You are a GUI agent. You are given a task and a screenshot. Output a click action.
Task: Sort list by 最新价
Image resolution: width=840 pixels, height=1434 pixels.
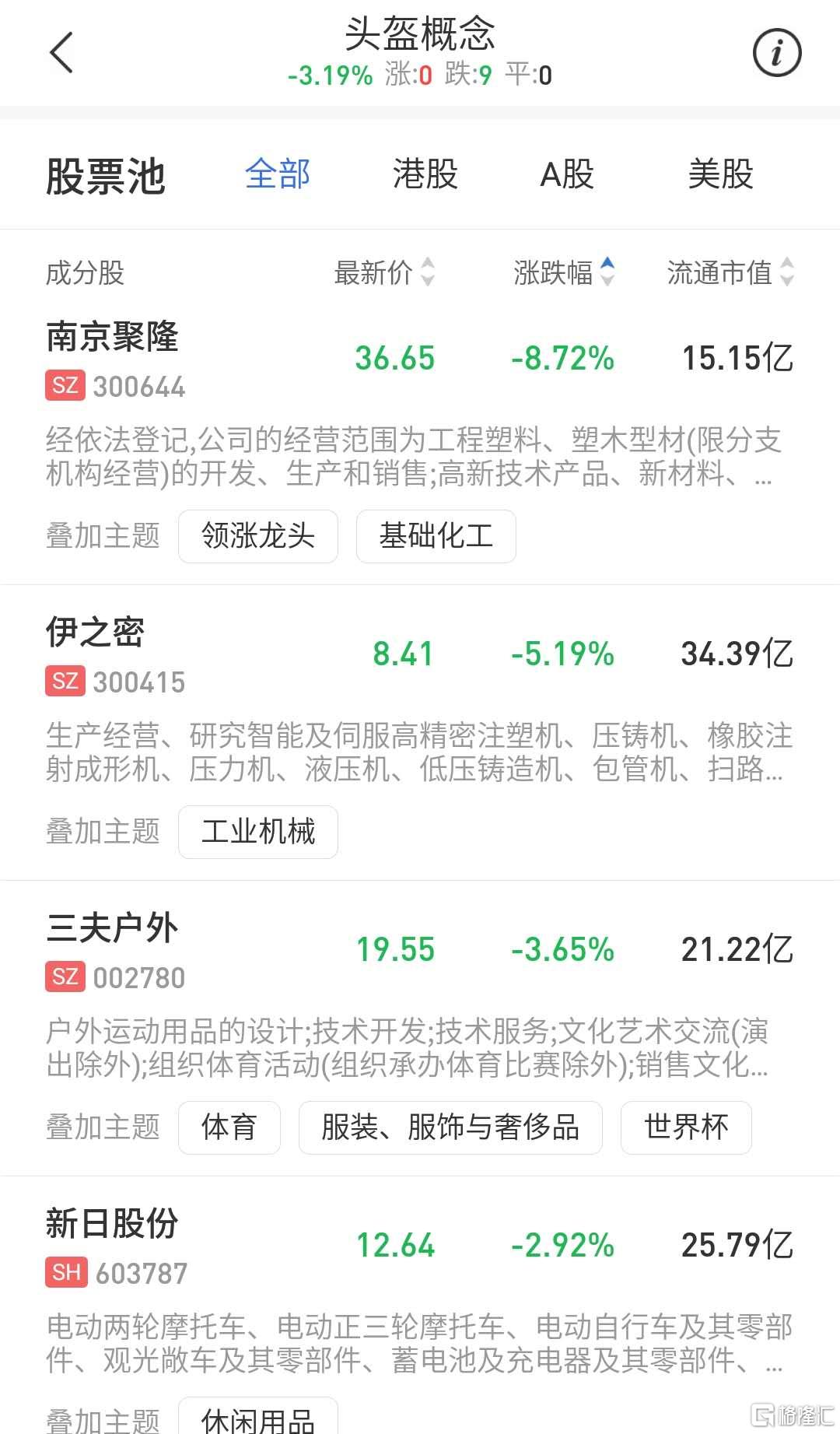(385, 272)
